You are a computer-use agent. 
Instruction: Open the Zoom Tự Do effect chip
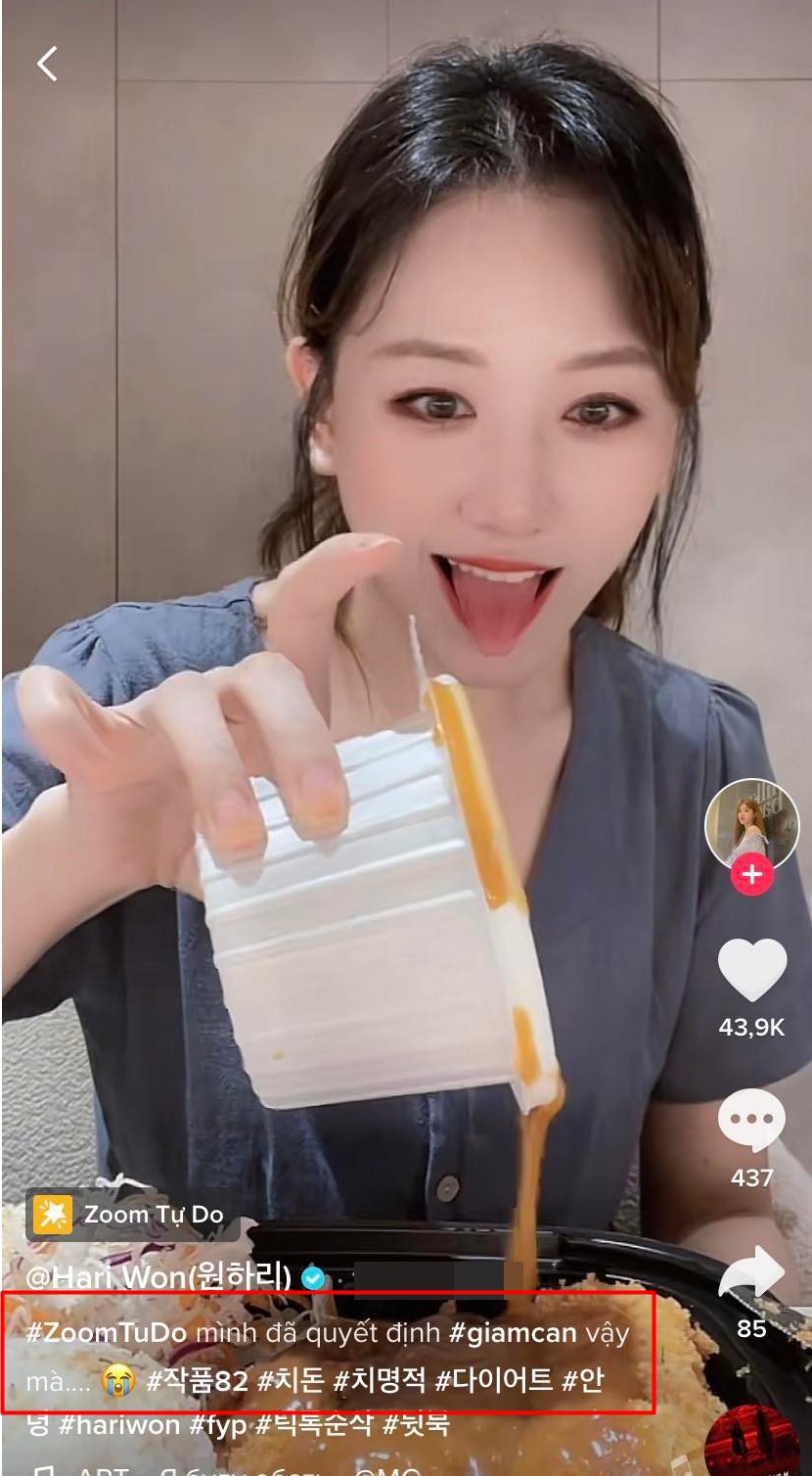point(130,1215)
